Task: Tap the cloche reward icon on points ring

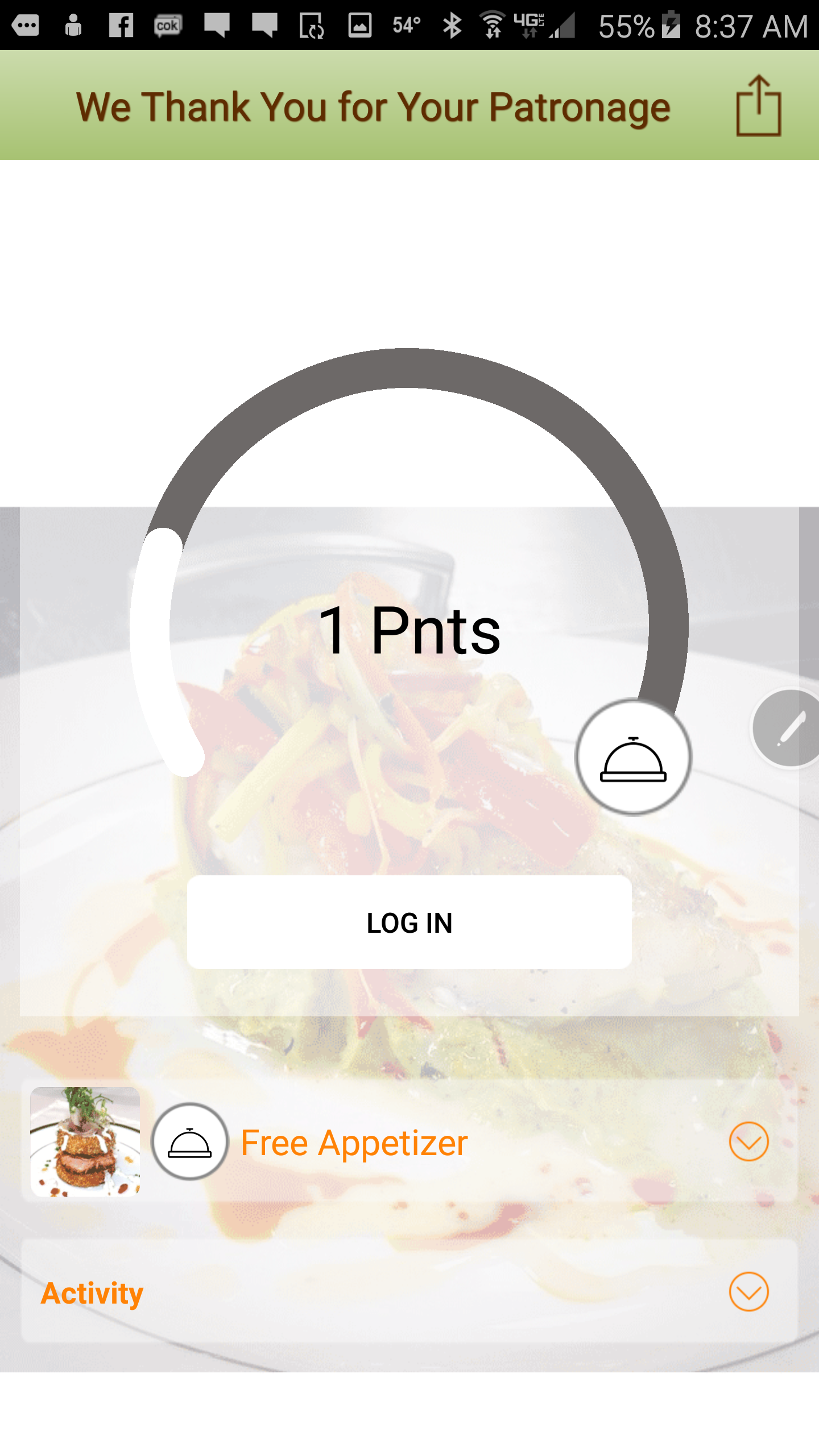Action: click(x=633, y=758)
